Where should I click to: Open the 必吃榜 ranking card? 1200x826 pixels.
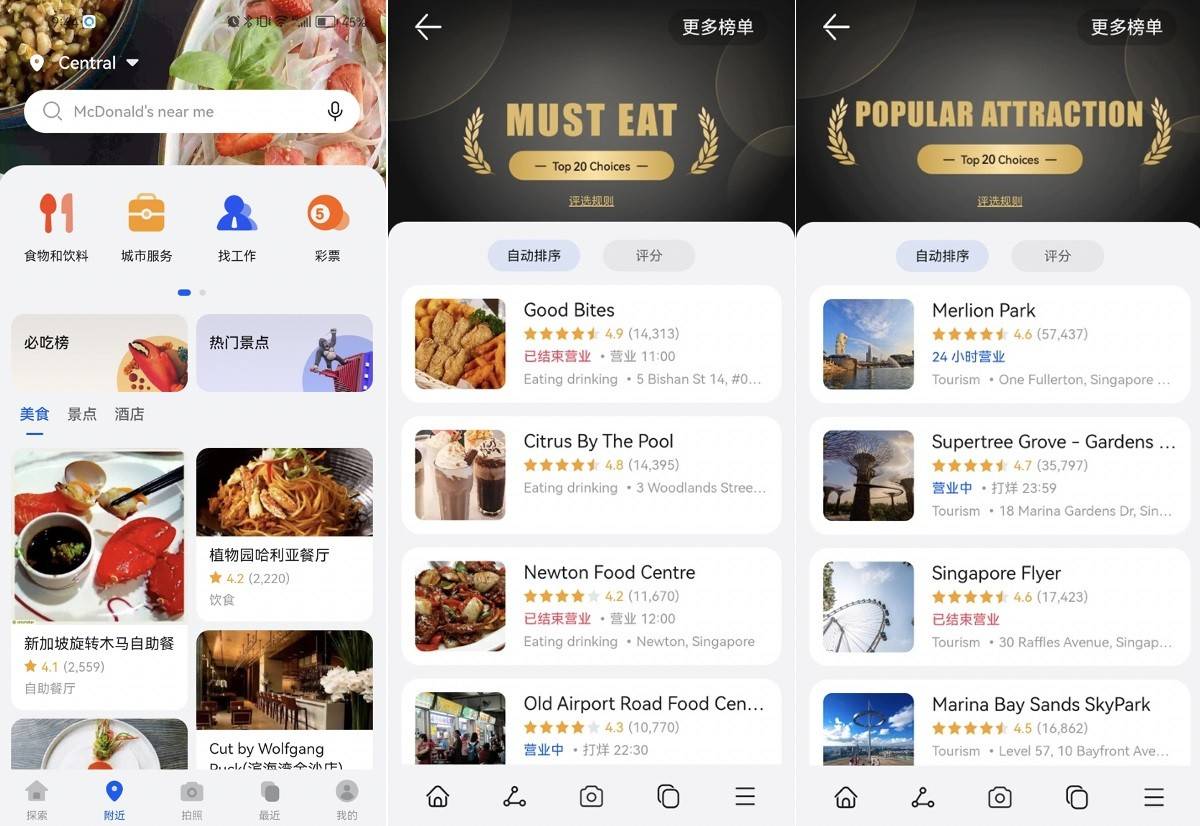99,353
